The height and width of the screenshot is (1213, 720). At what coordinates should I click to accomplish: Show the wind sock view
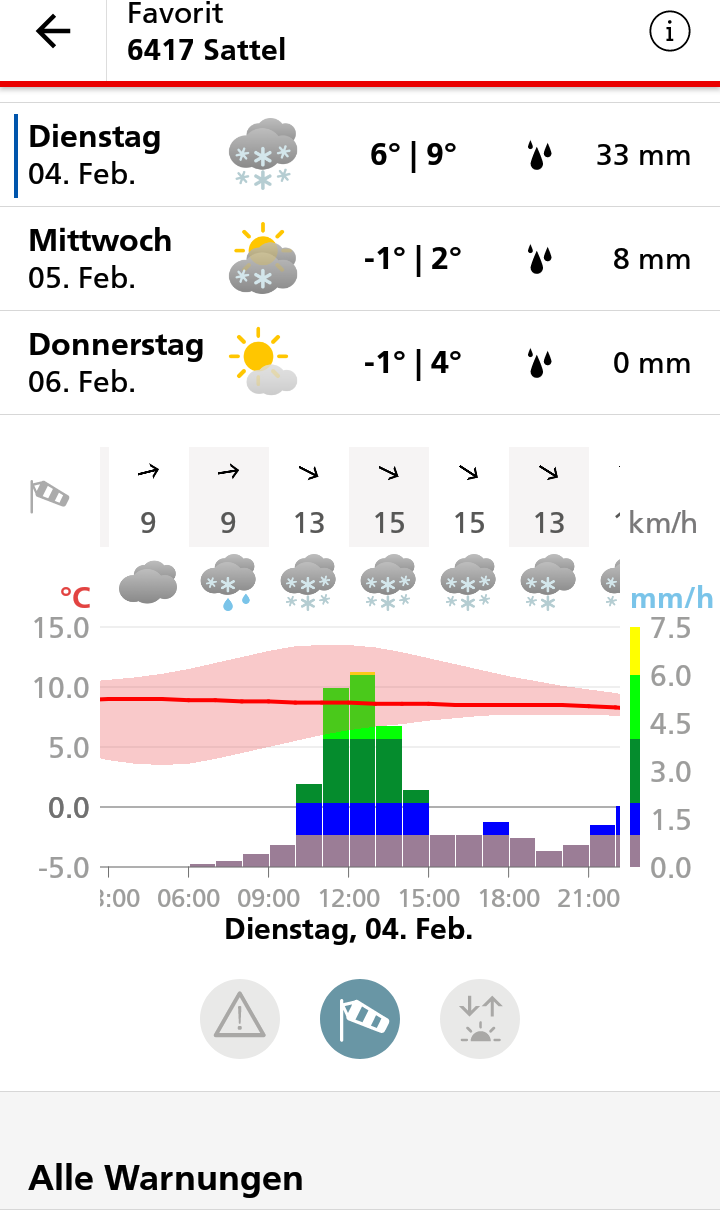(x=360, y=1020)
